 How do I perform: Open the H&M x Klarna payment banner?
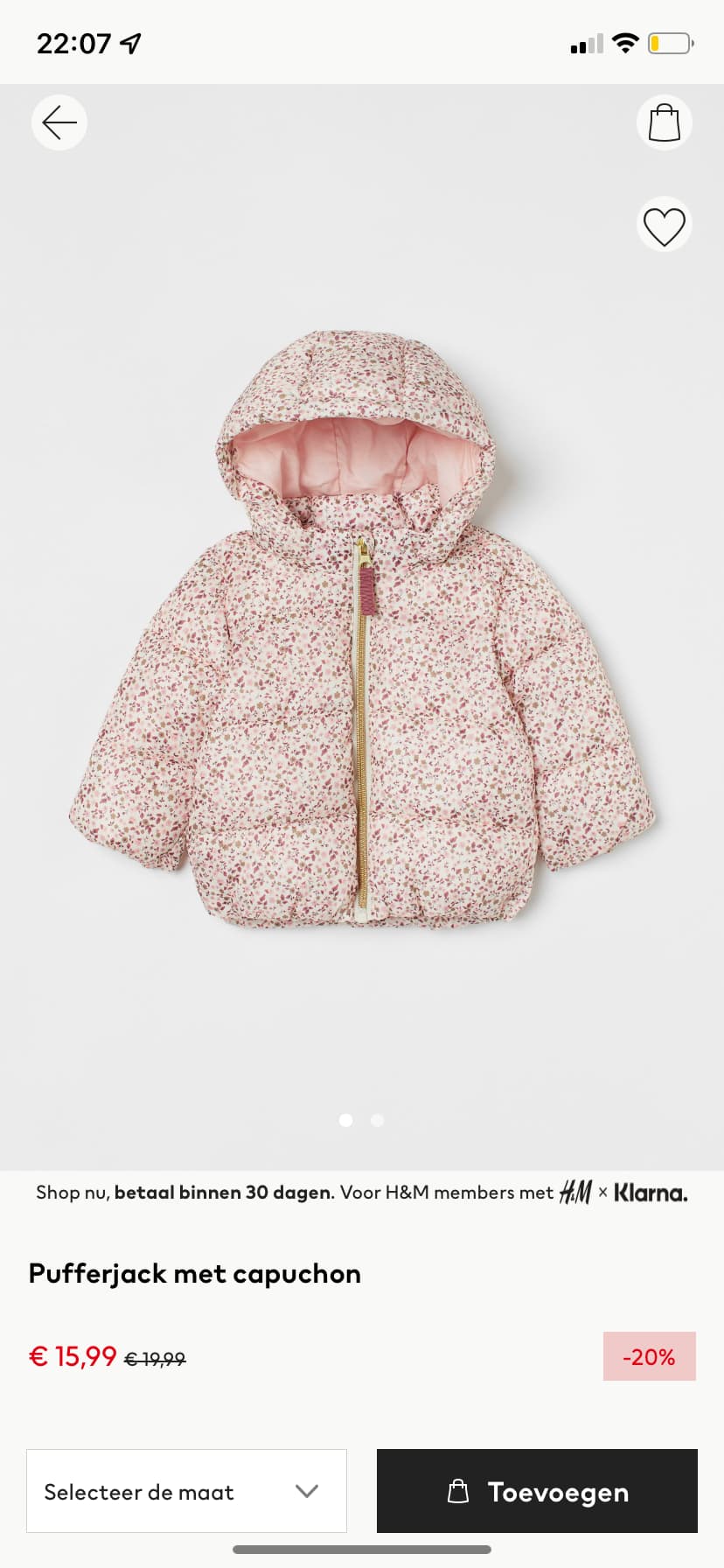pyautogui.click(x=362, y=1193)
